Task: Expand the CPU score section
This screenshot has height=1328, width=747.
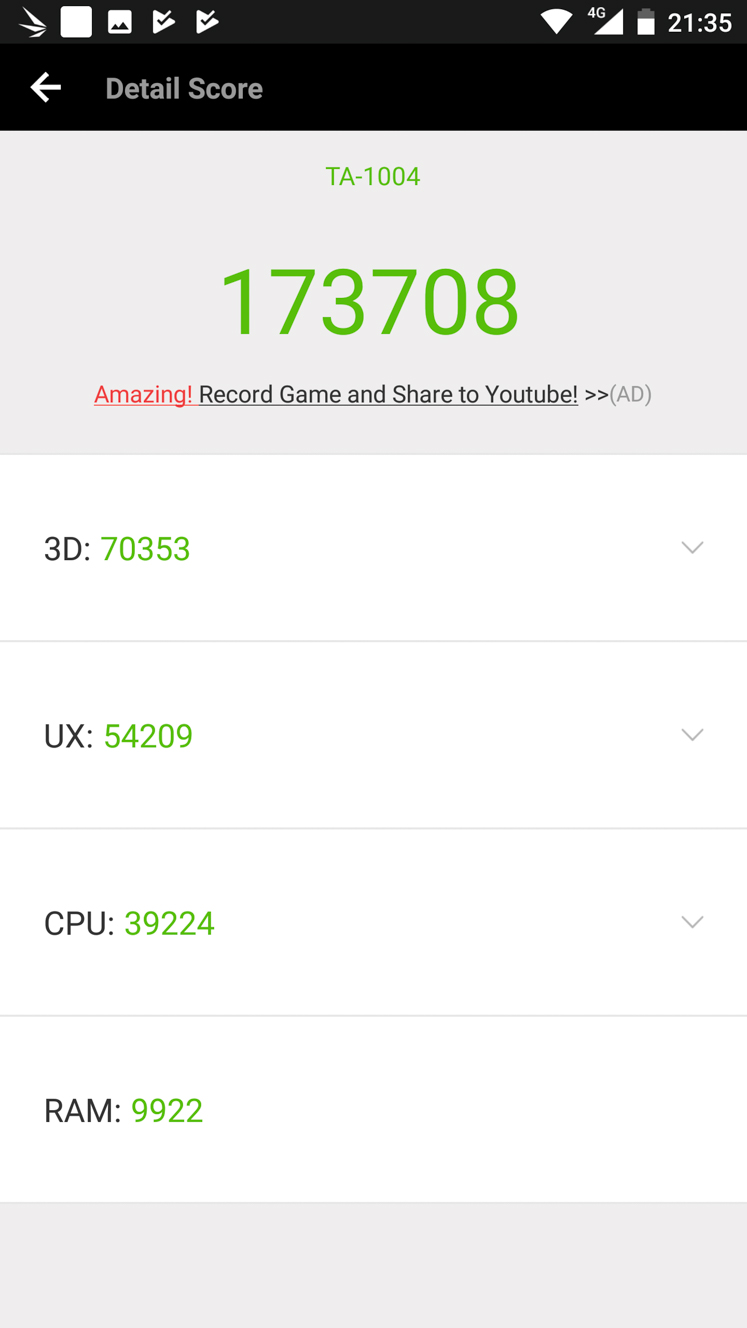Action: [x=373, y=922]
